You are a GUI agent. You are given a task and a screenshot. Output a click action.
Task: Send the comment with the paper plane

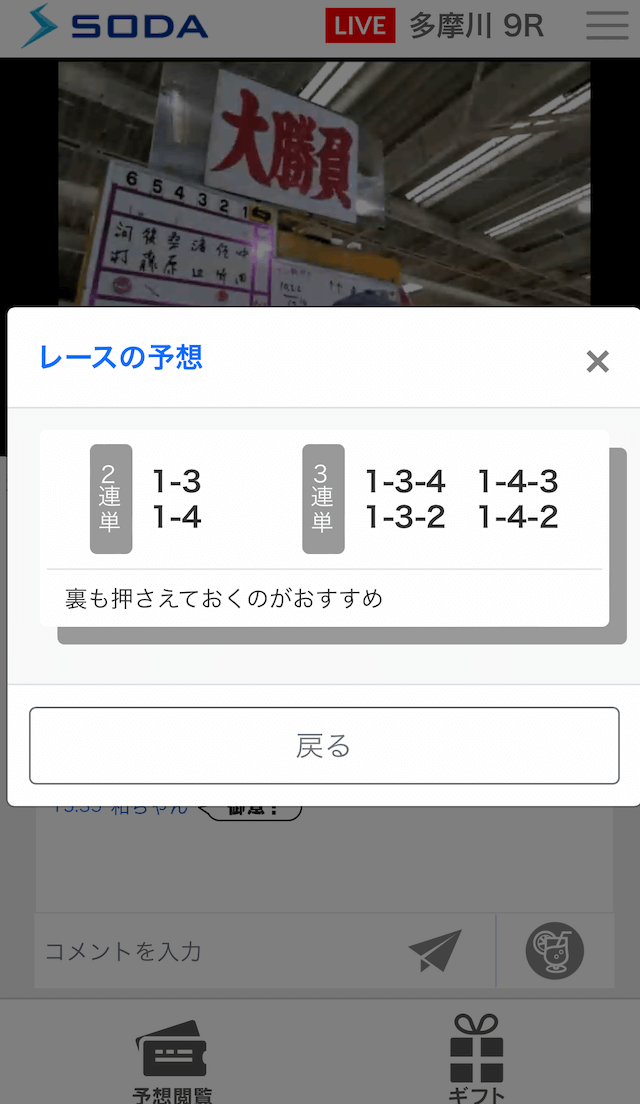pos(436,951)
